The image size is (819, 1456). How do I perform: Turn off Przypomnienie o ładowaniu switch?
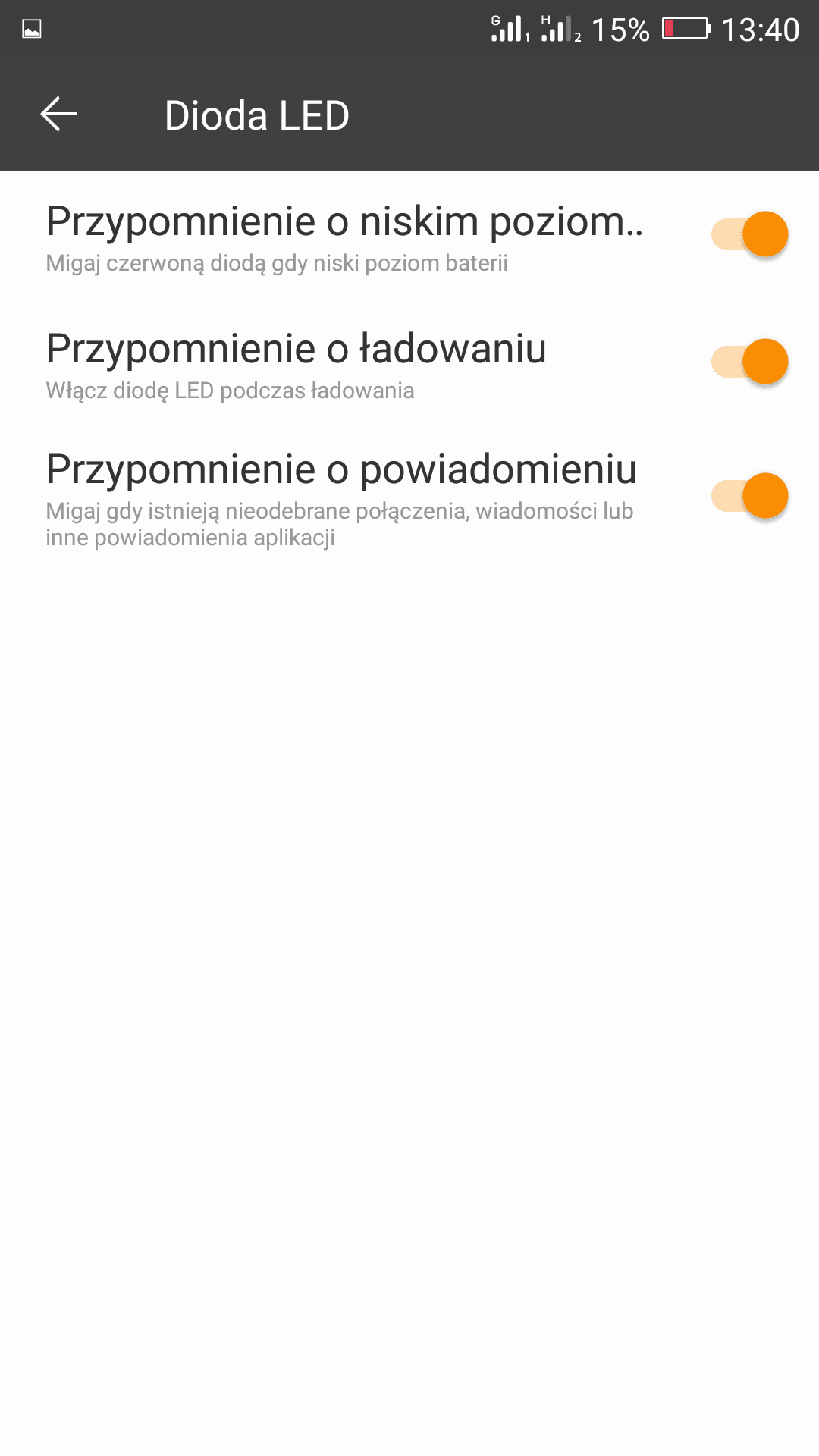(x=749, y=362)
